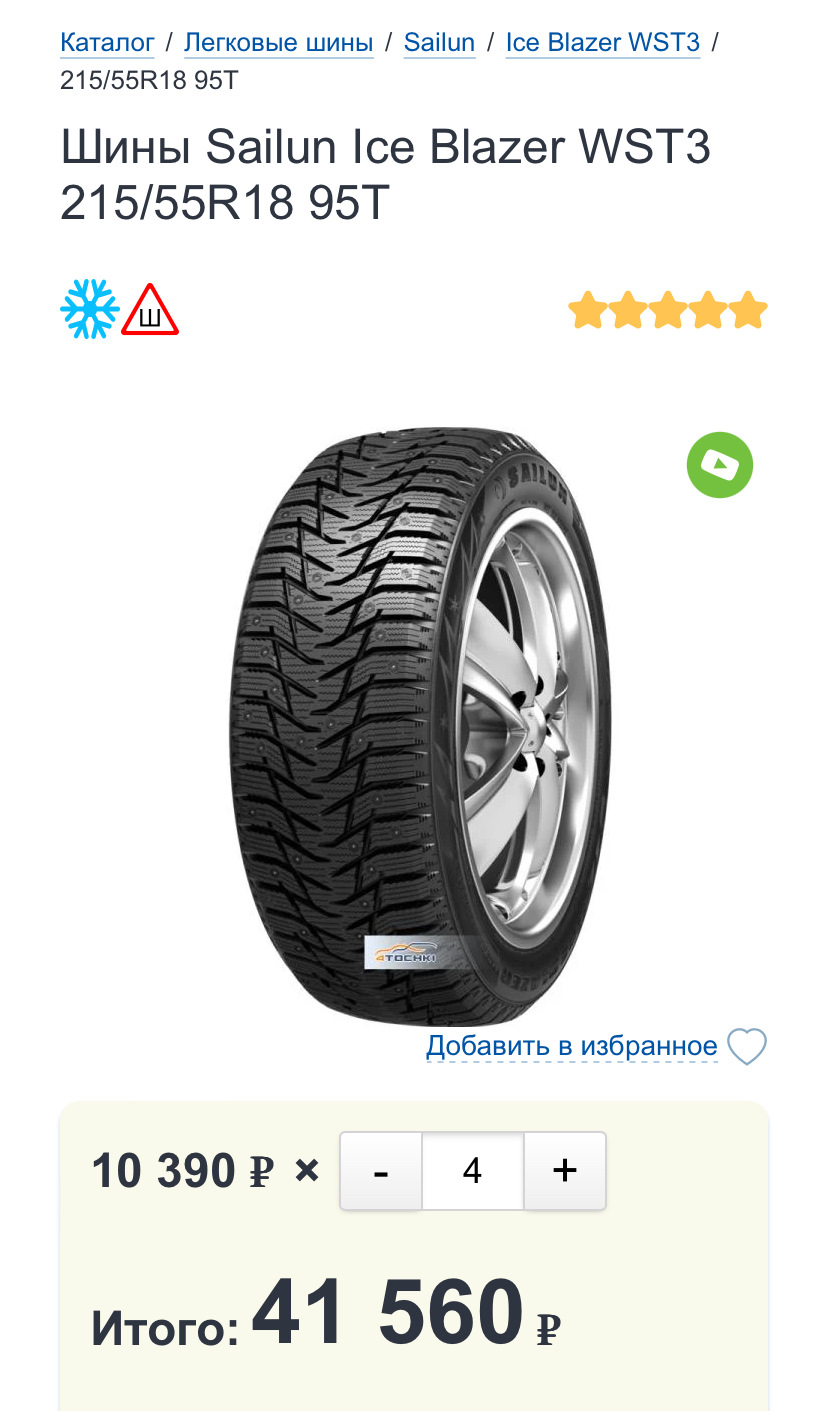Open the Sailun brand link
The image size is (828, 1411).
439,42
